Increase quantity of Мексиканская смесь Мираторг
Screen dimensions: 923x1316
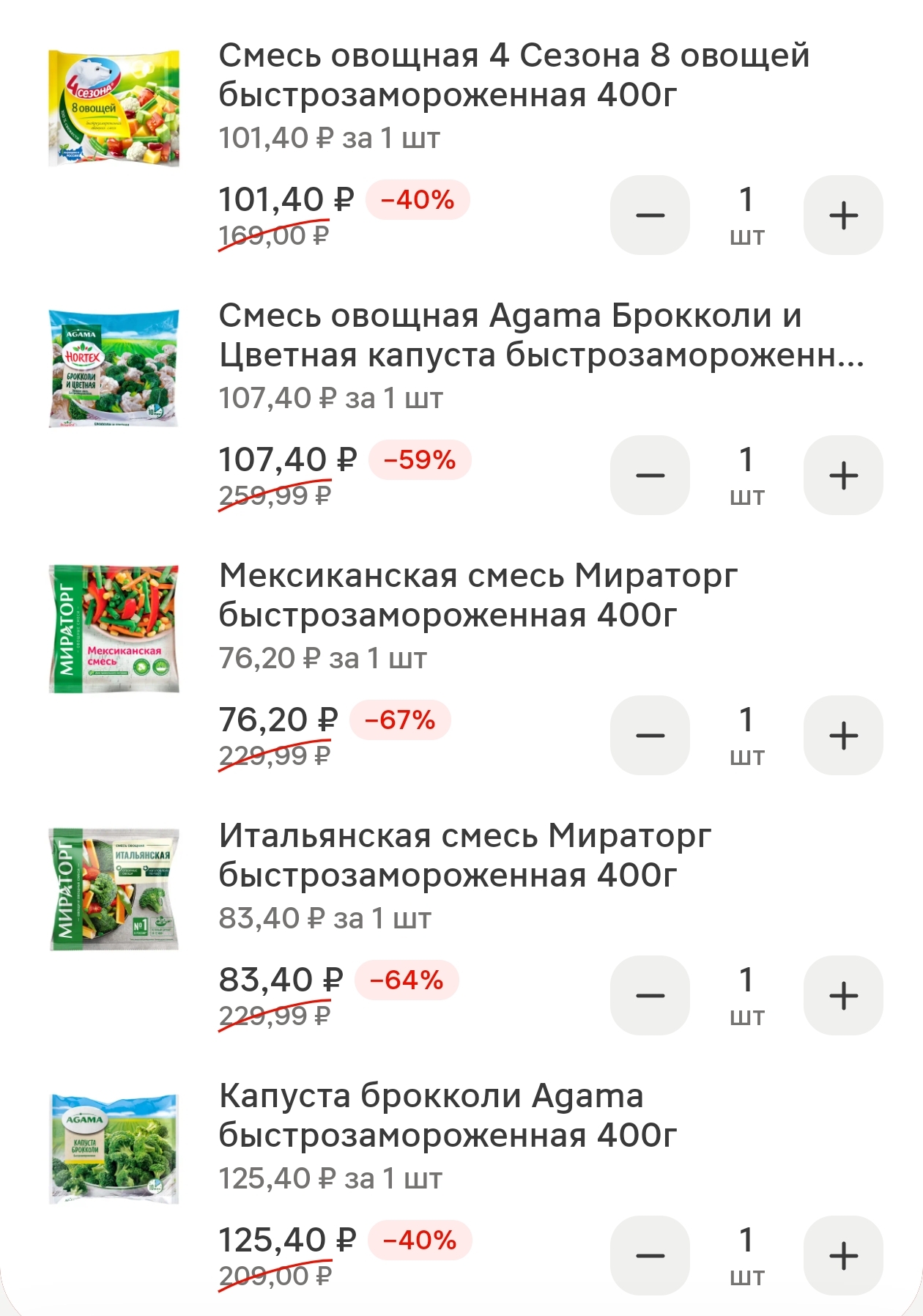843,736
